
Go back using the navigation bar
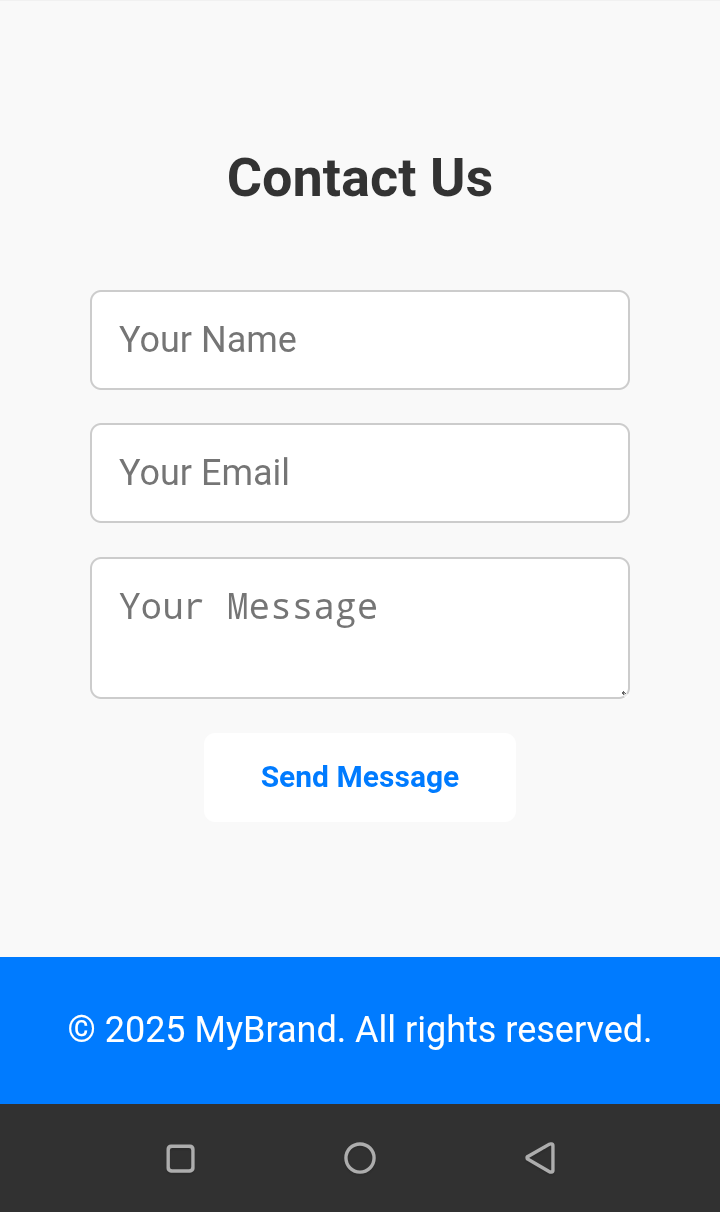coord(540,1158)
